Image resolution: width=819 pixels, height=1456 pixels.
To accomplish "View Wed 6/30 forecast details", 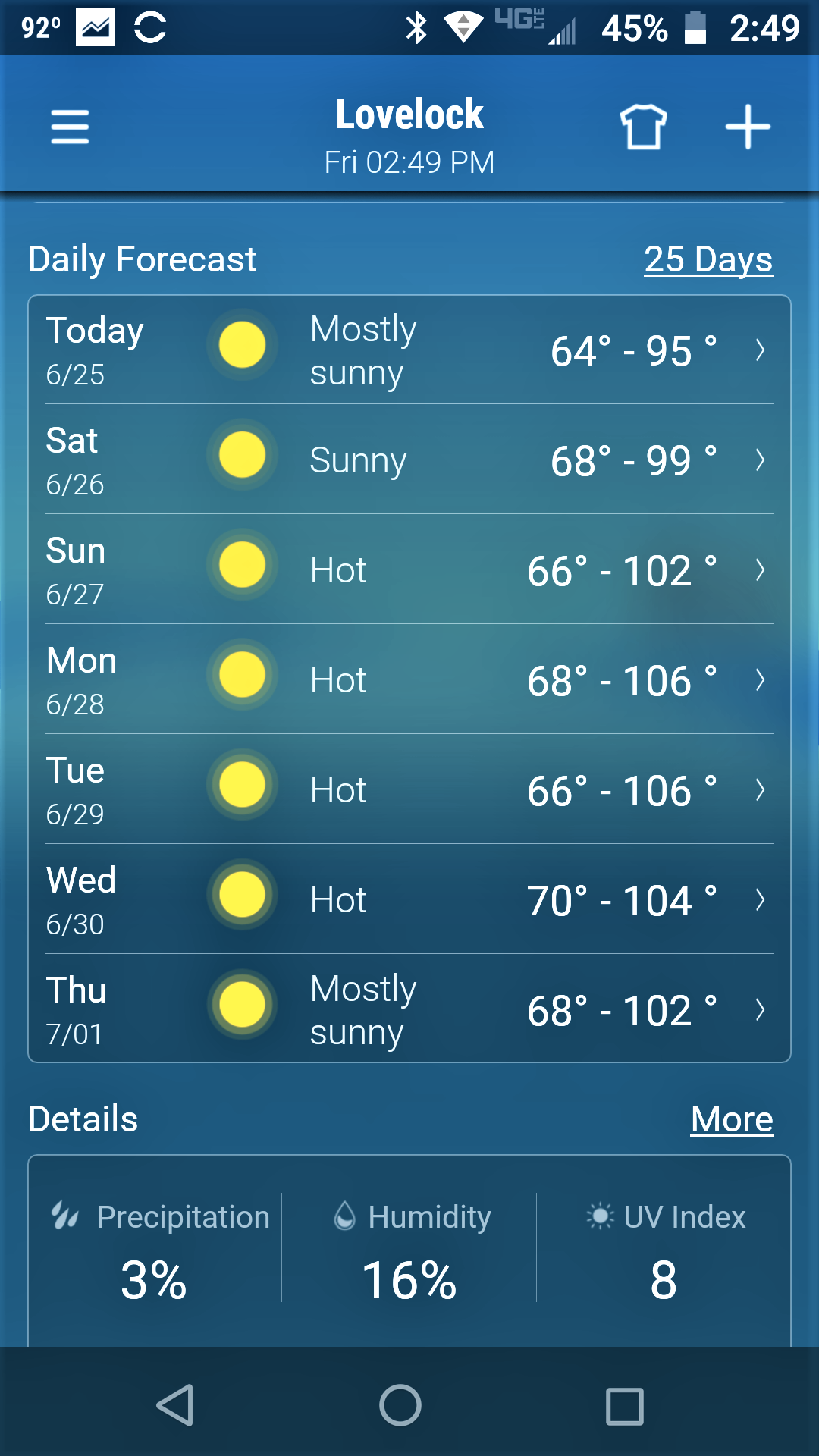I will click(x=409, y=899).
